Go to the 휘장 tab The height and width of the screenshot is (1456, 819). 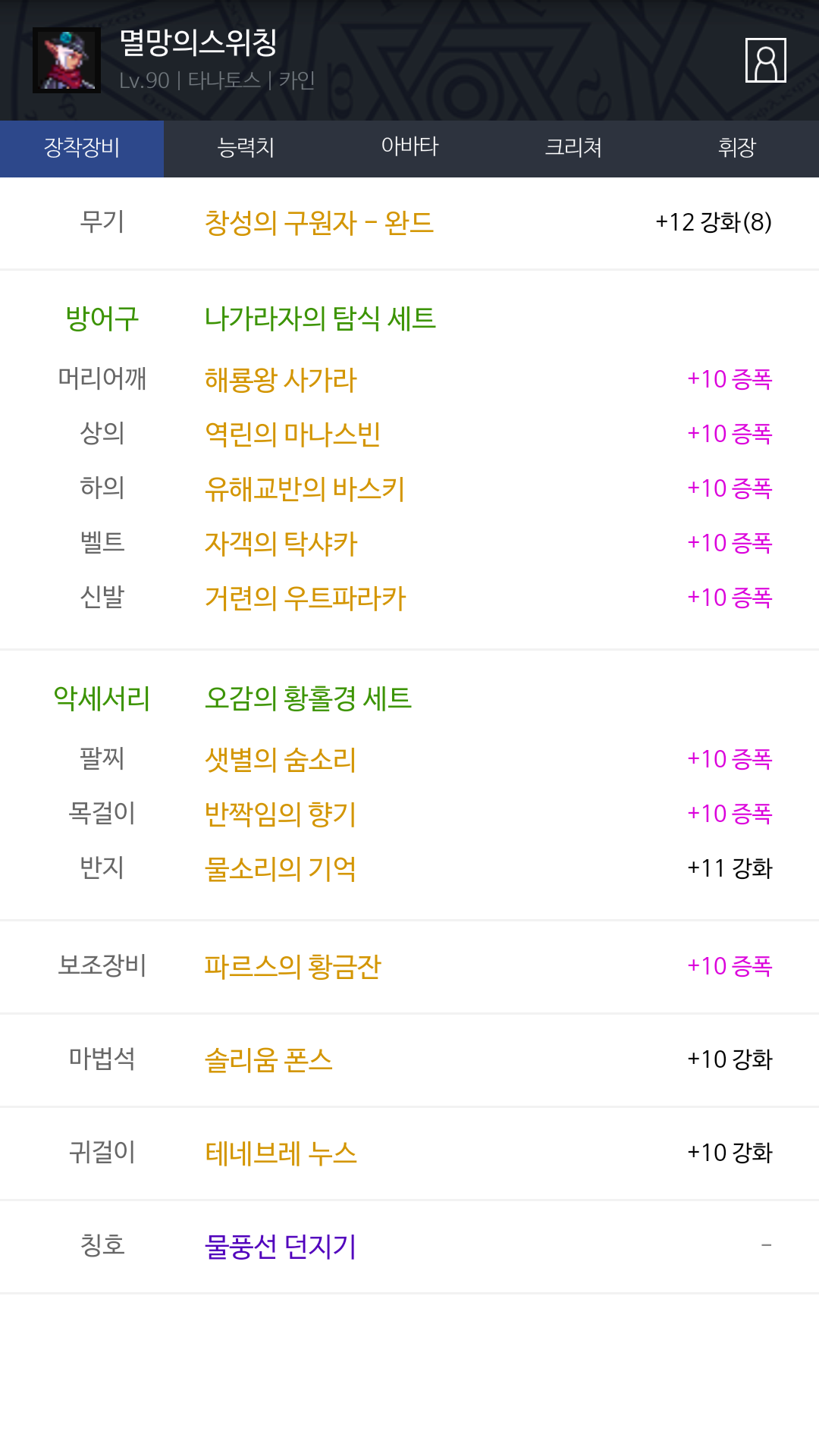click(x=737, y=149)
